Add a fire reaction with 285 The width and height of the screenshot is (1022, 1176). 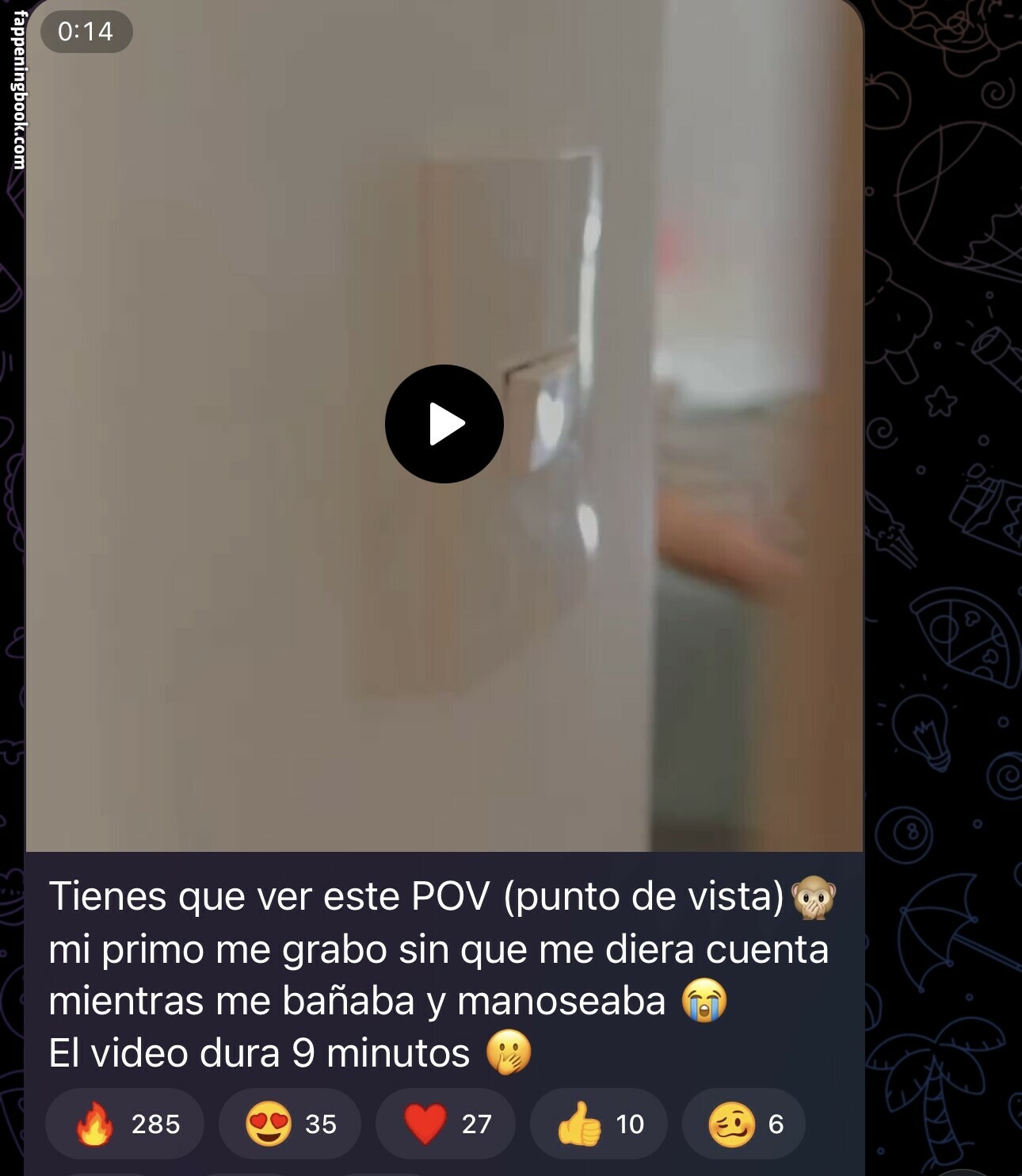pos(124,1124)
